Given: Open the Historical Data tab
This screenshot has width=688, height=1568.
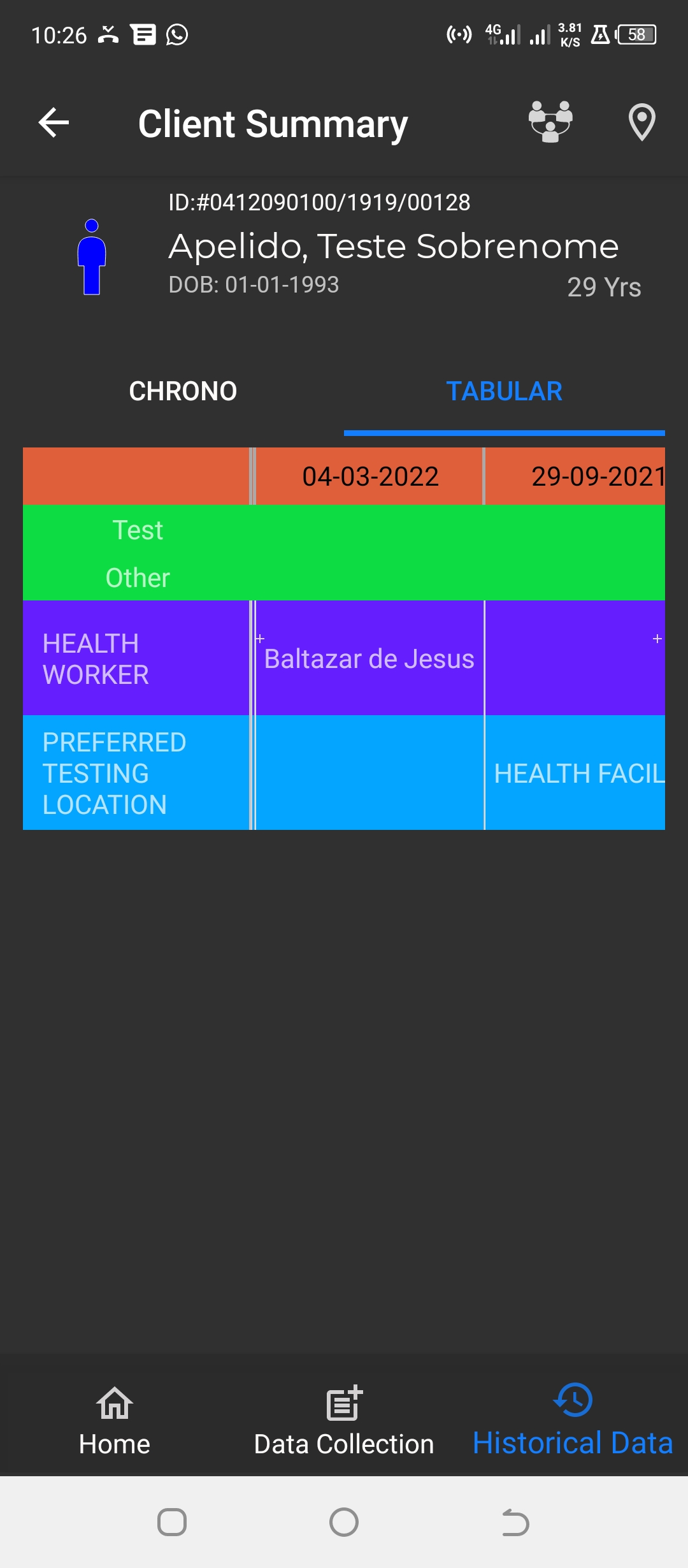Looking at the screenshot, I should point(573,1421).
